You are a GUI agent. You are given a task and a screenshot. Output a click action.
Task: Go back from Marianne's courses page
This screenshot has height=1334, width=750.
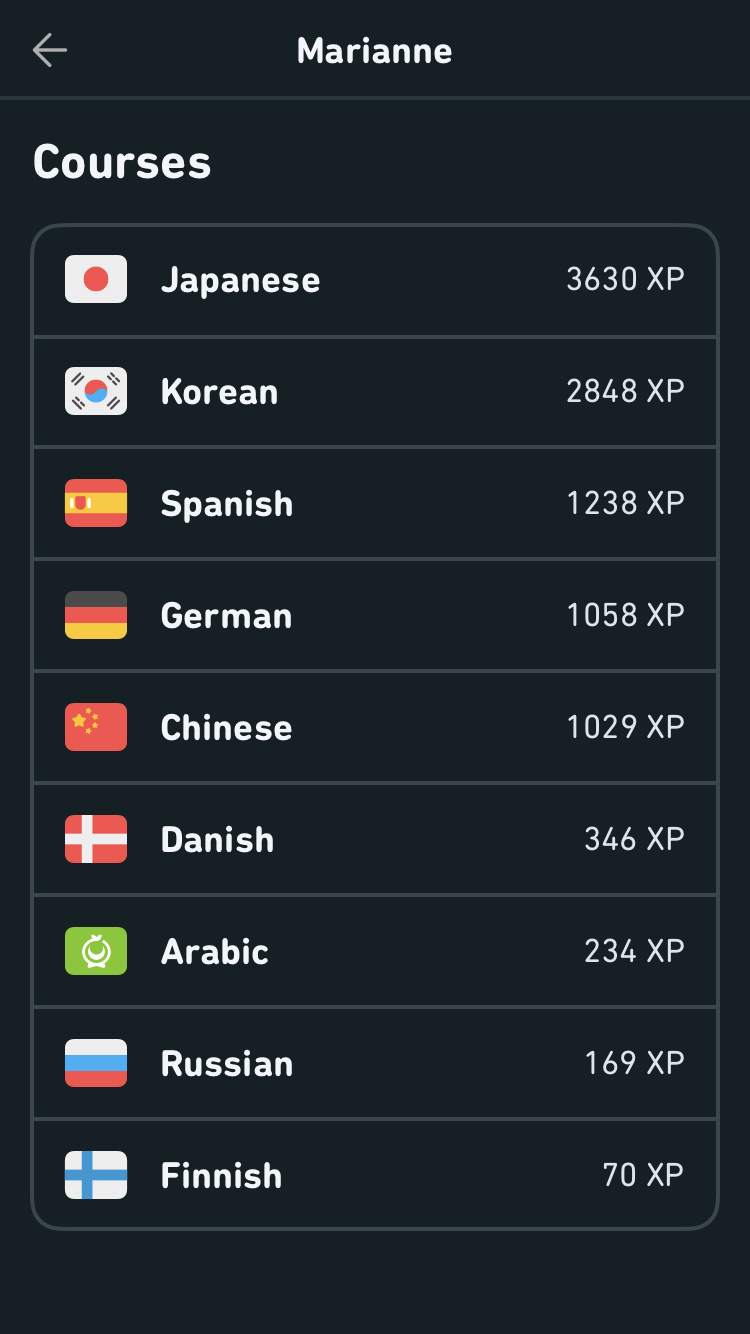coord(49,50)
